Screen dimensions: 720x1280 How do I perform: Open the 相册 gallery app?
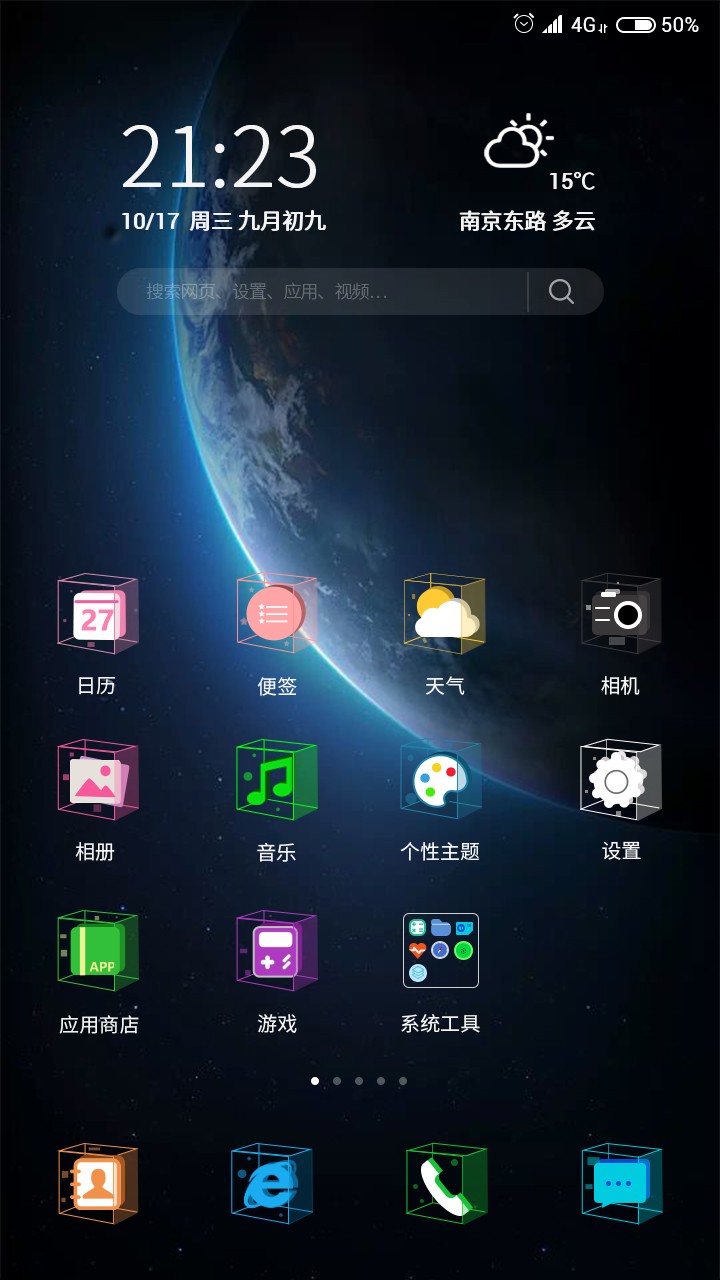click(x=97, y=780)
